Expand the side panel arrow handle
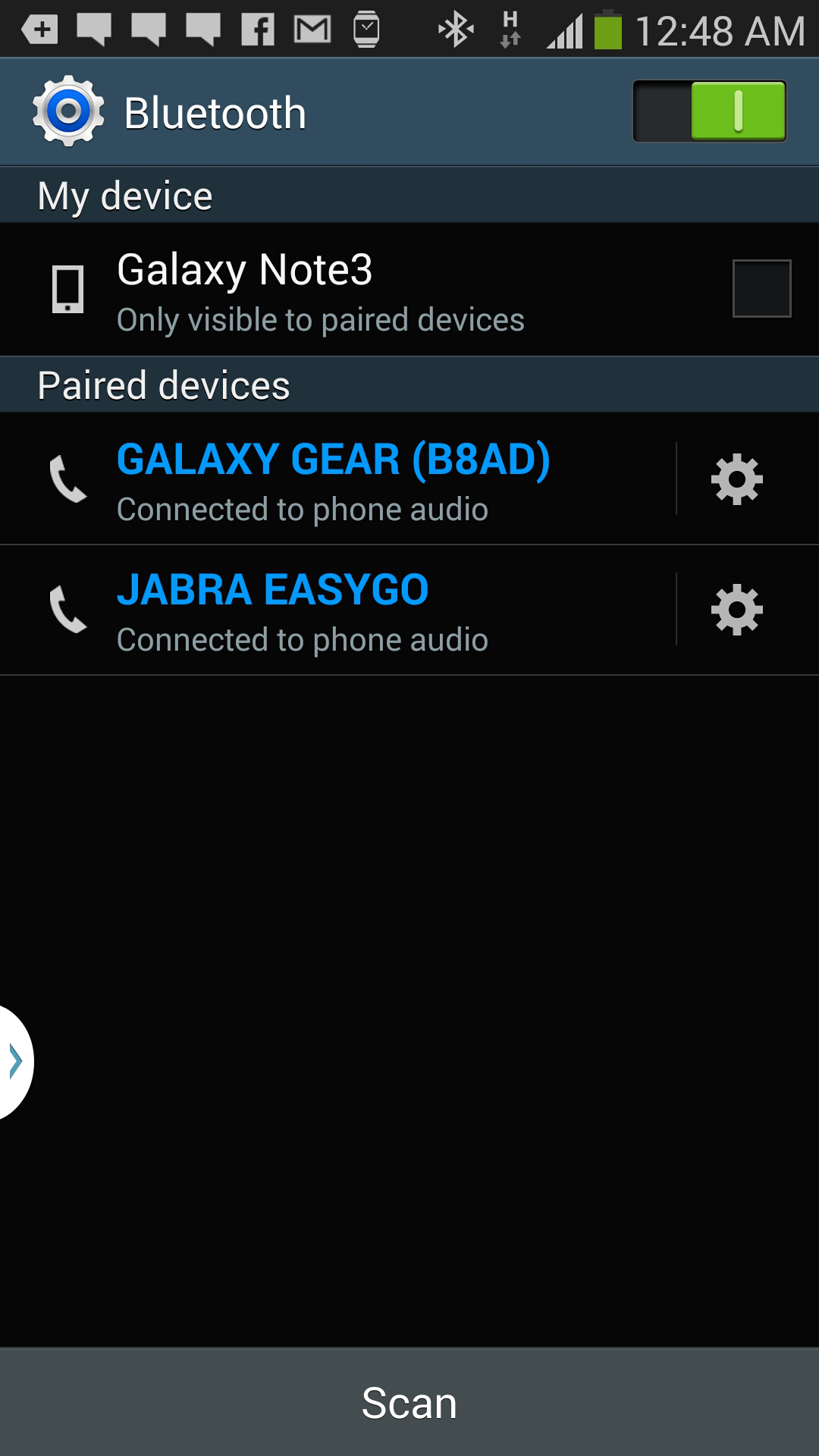This screenshot has width=819, height=1456. (15, 1062)
